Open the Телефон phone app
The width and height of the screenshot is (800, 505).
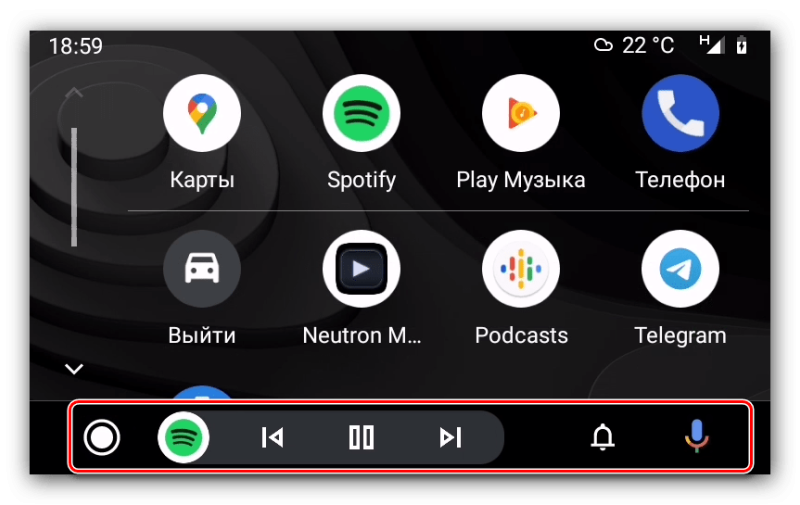680,113
